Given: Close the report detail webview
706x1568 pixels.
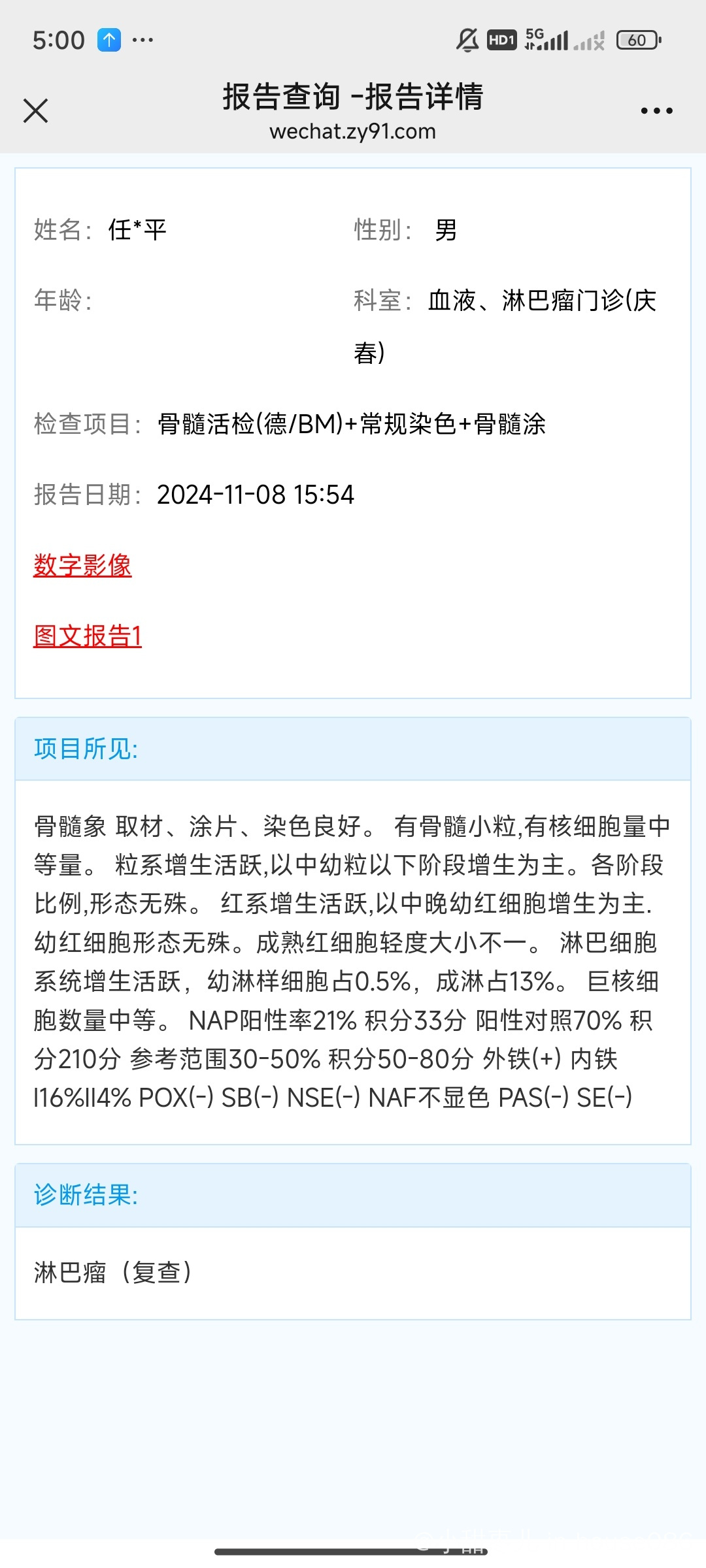Looking at the screenshot, I should click(x=36, y=110).
